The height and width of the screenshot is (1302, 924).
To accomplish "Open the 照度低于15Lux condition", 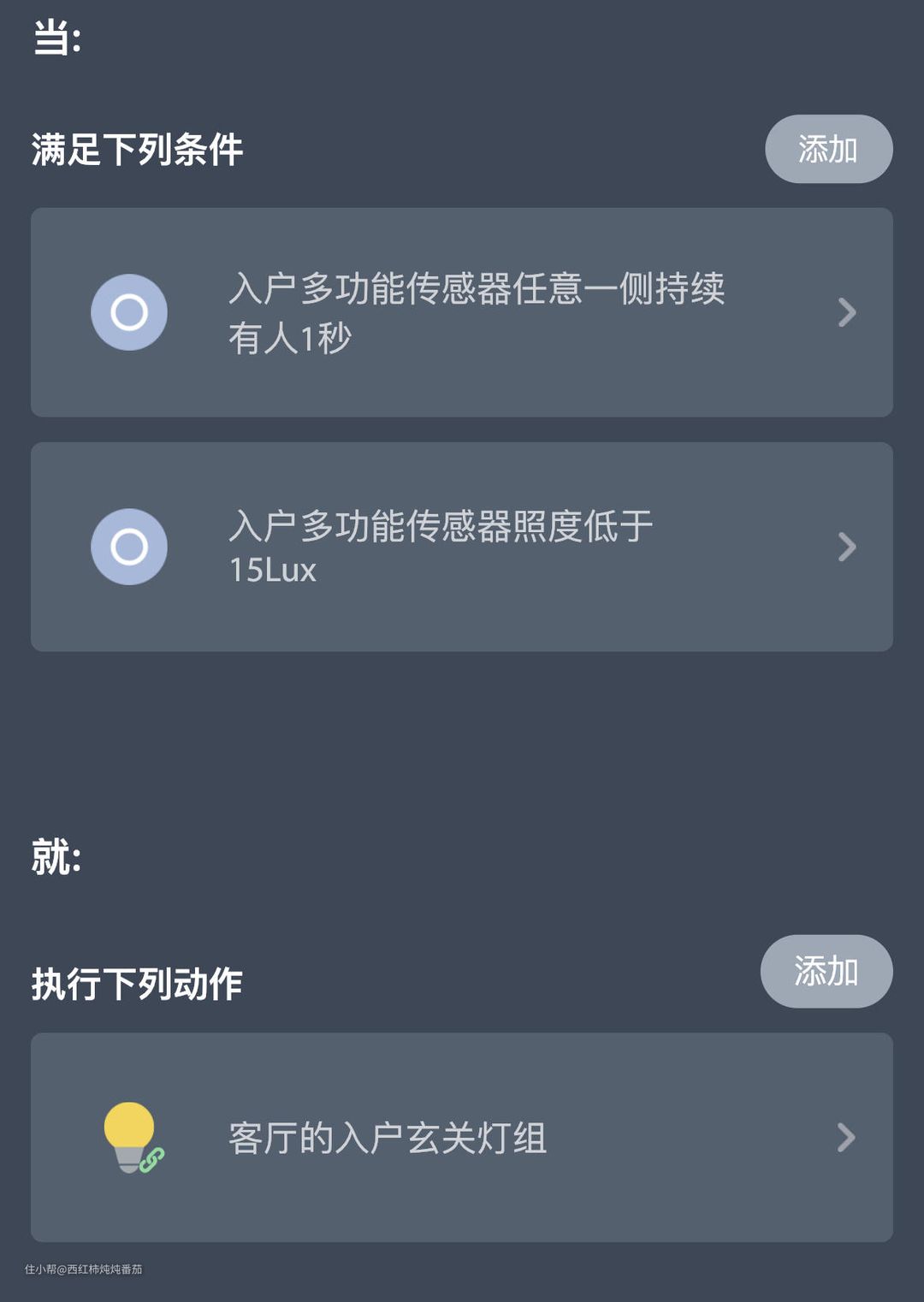I will pos(462,547).
